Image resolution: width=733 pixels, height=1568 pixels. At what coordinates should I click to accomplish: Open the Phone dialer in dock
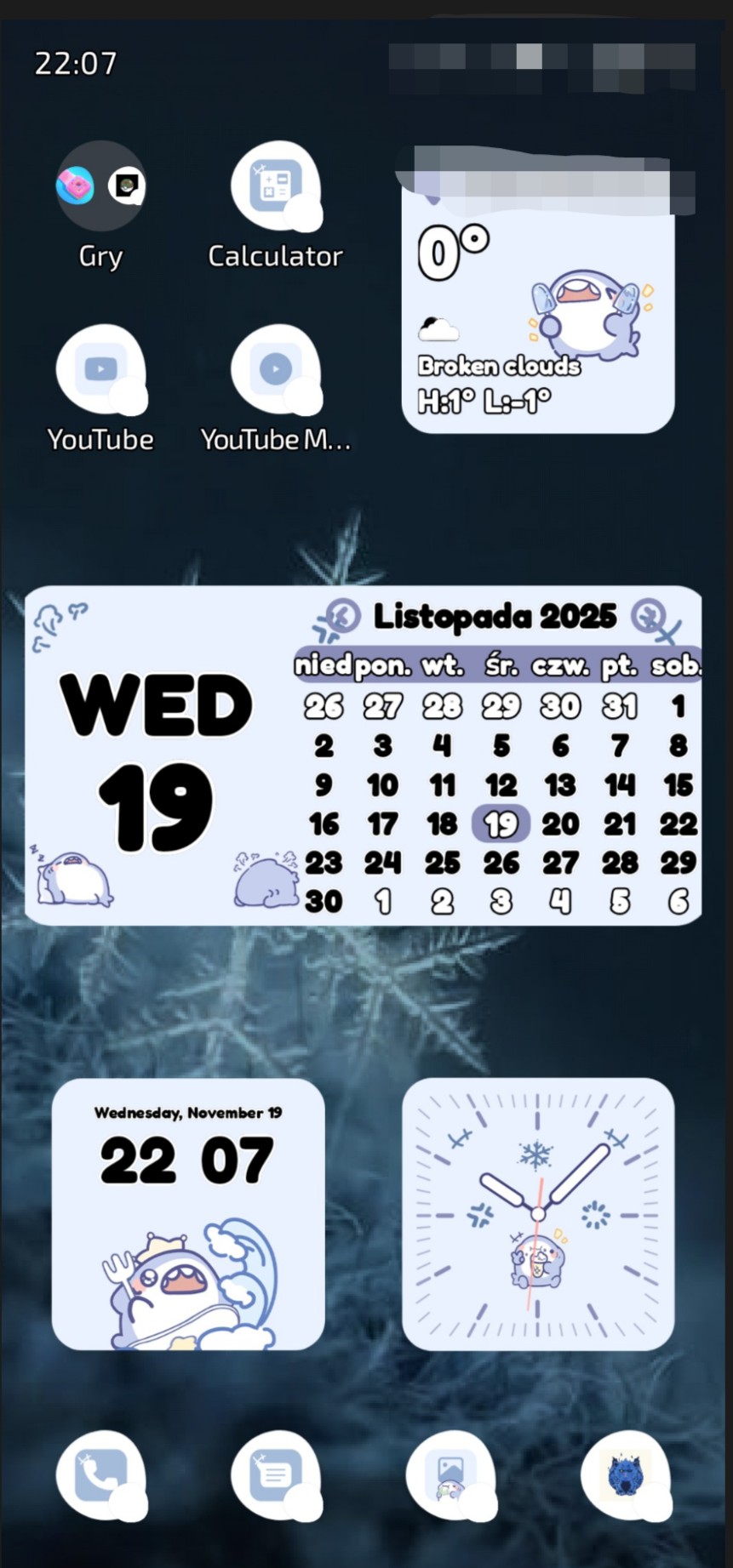[x=100, y=1474]
